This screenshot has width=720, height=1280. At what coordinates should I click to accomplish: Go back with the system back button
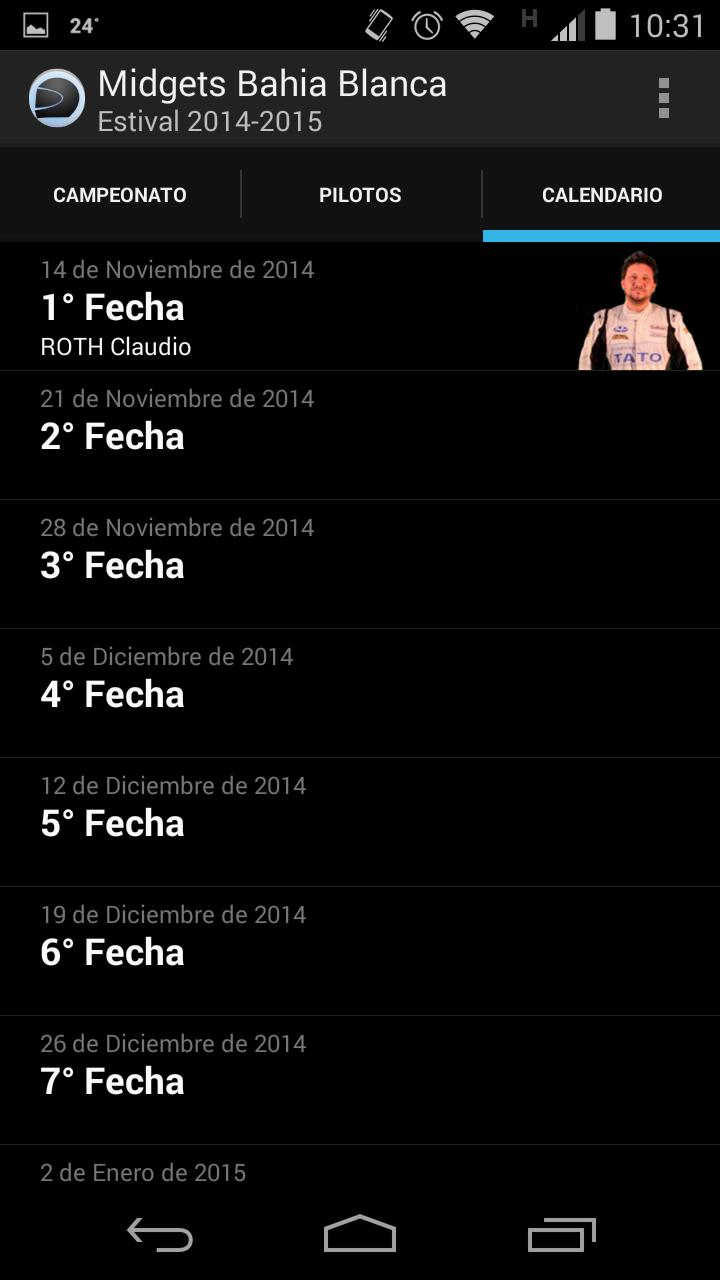pos(160,1235)
